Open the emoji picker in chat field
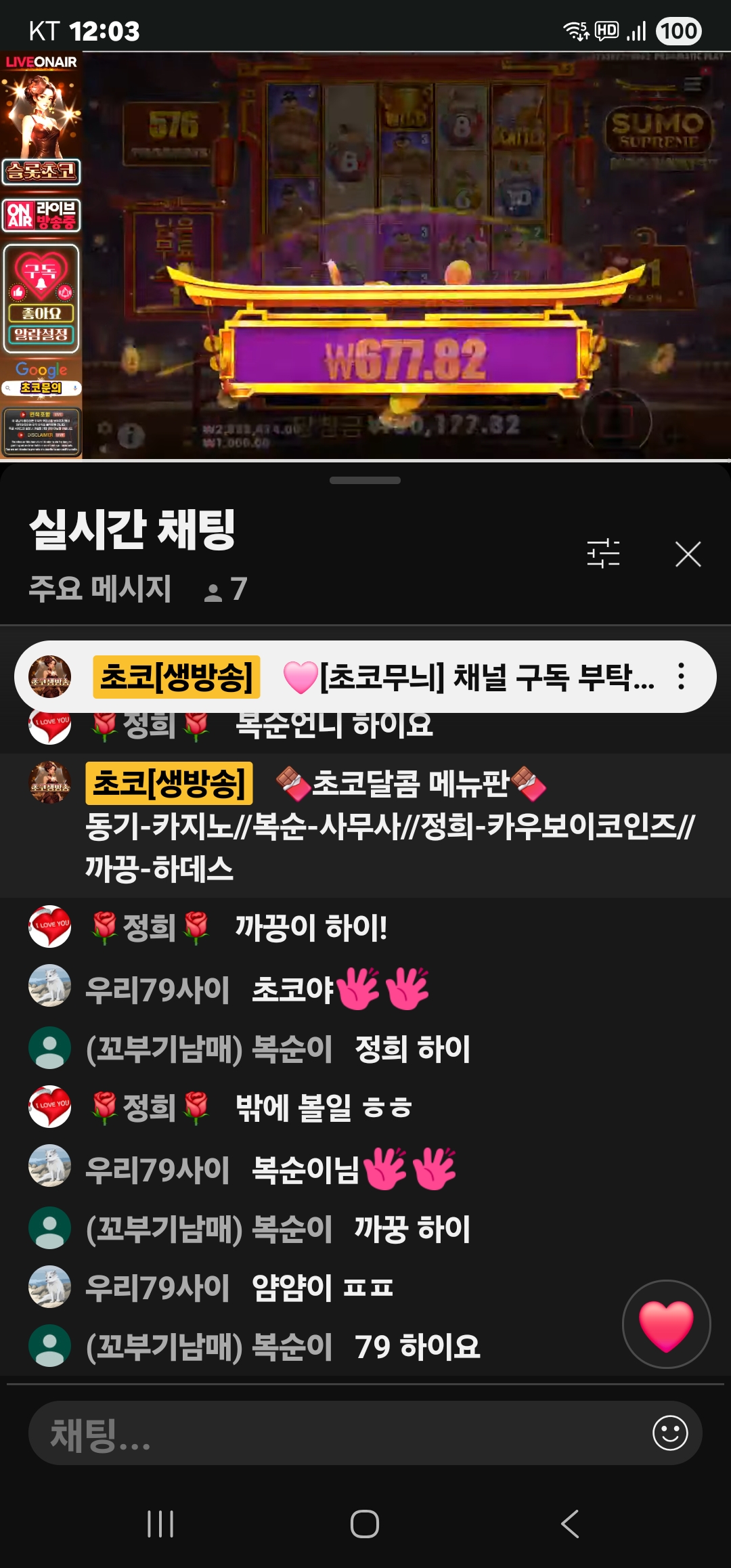Viewport: 731px width, 1568px height. click(670, 1433)
